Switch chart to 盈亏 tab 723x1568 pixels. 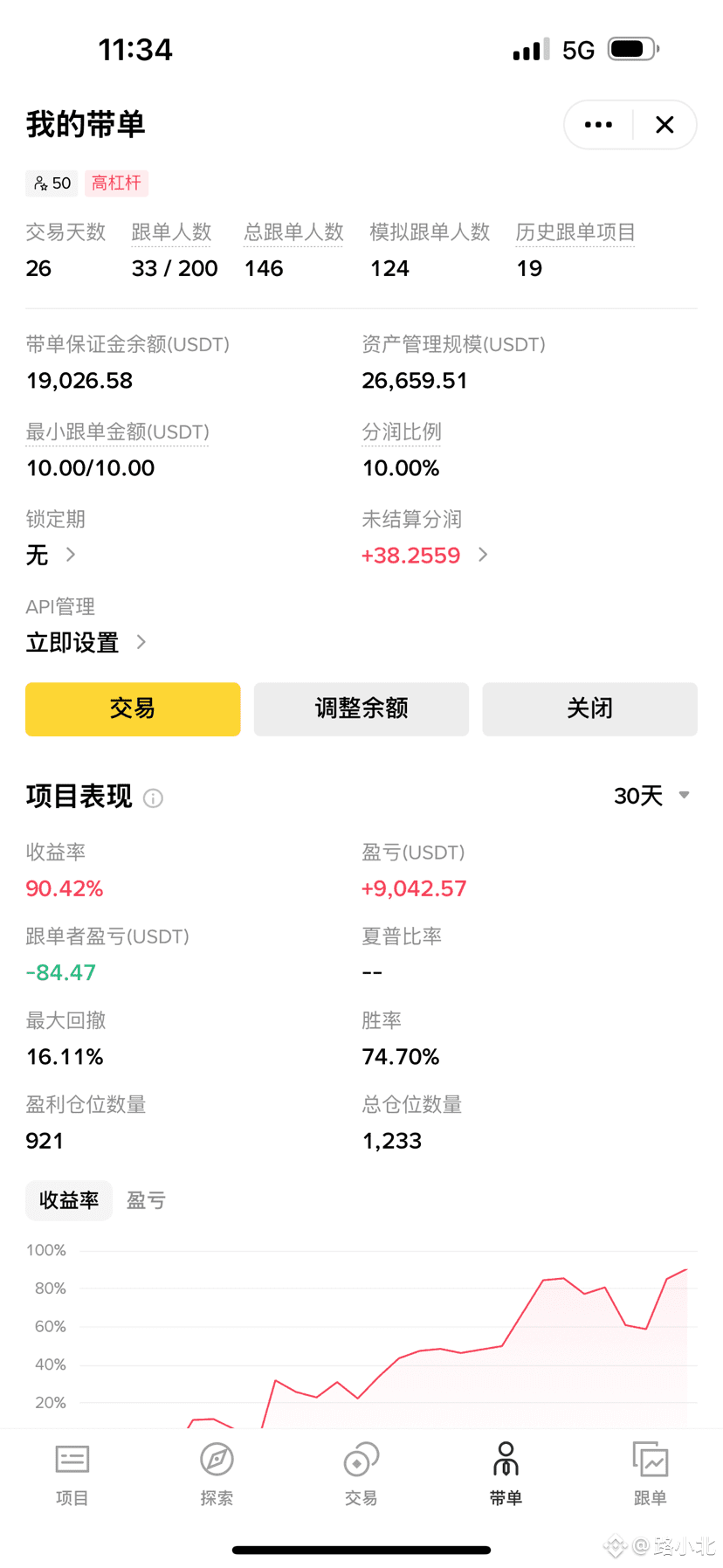pyautogui.click(x=146, y=1201)
